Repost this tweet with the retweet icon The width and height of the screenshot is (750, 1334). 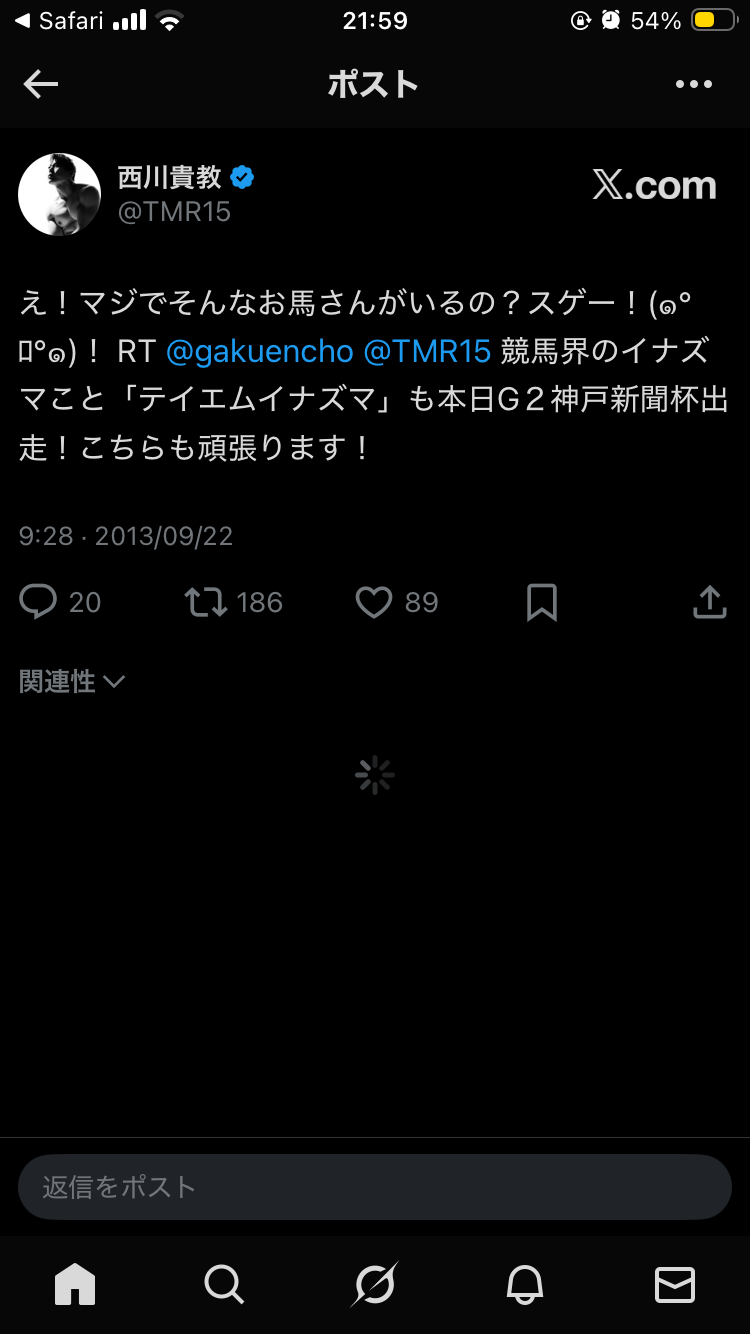point(206,602)
